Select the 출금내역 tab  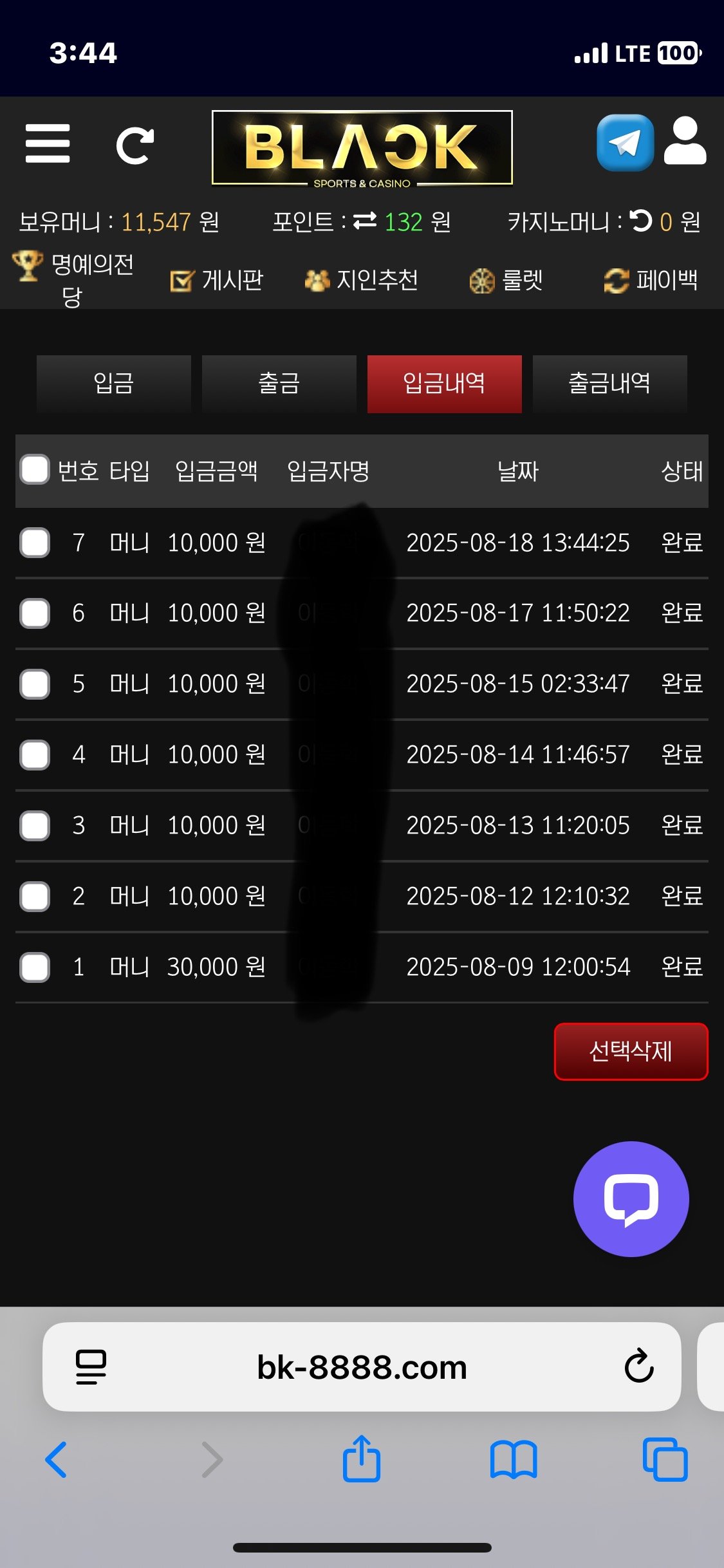click(x=609, y=384)
